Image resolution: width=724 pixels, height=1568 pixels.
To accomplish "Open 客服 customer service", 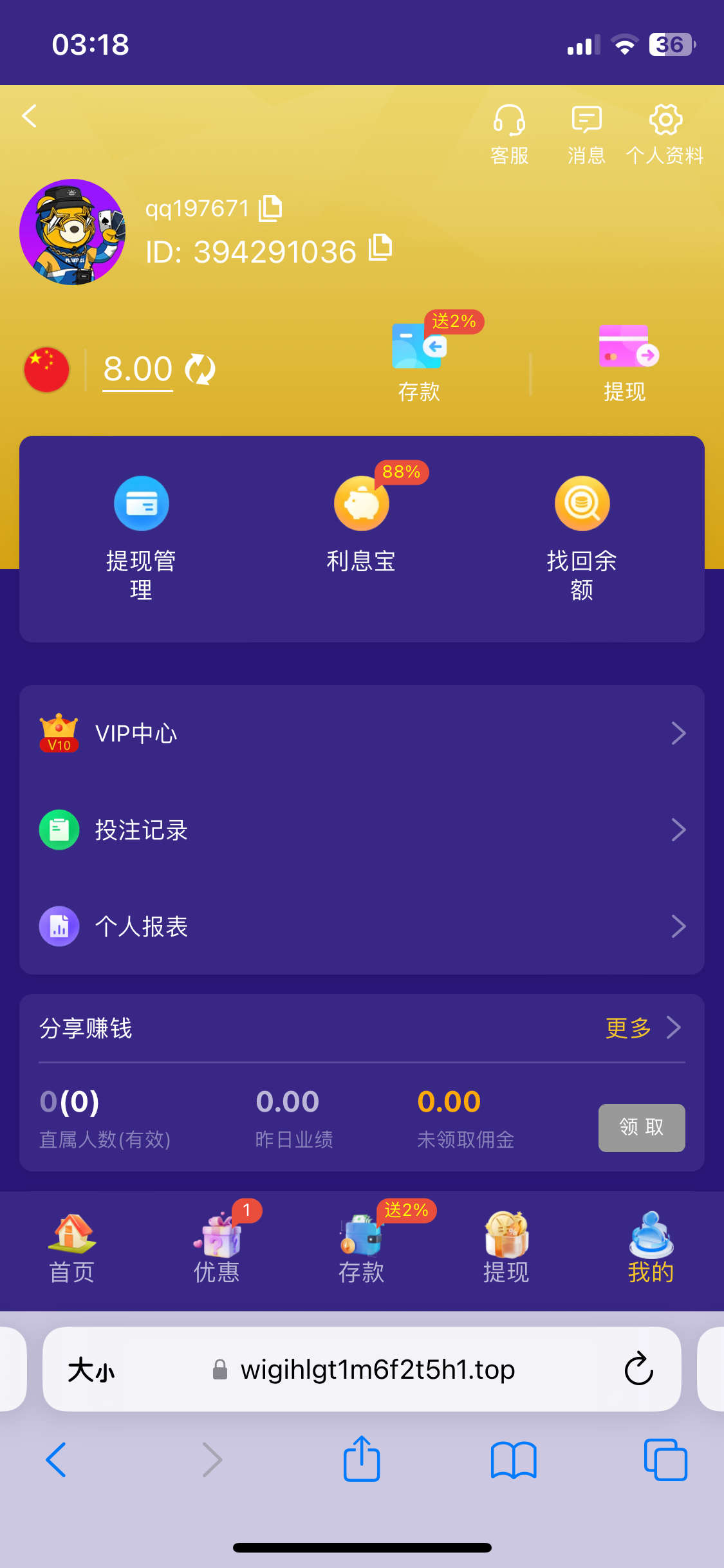I will pyautogui.click(x=509, y=133).
